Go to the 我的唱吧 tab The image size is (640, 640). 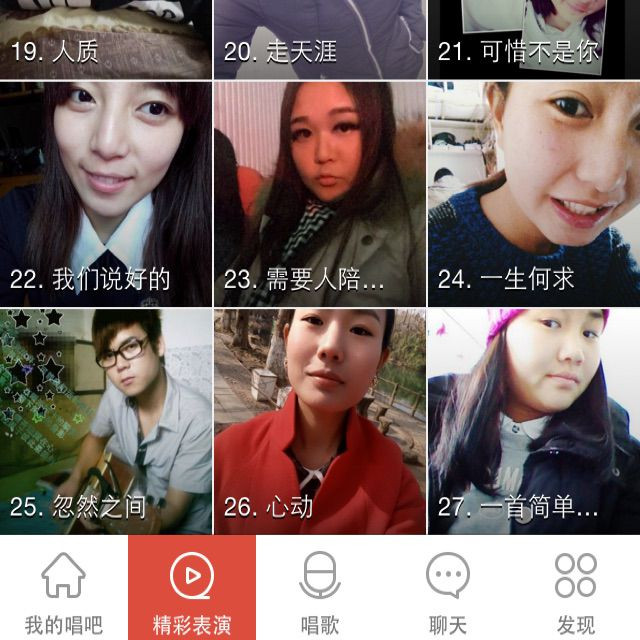click(64, 590)
